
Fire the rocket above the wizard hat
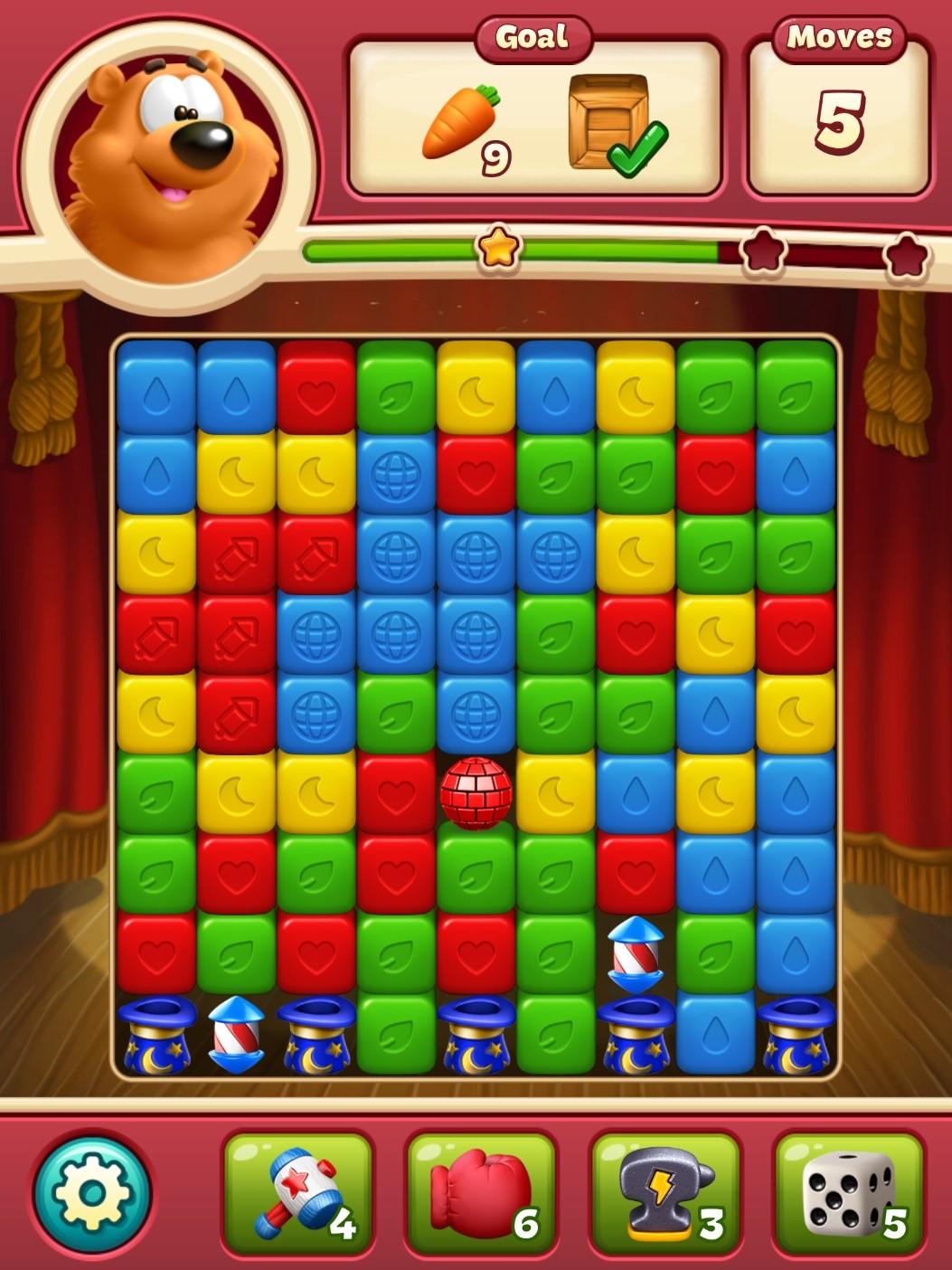[636, 955]
